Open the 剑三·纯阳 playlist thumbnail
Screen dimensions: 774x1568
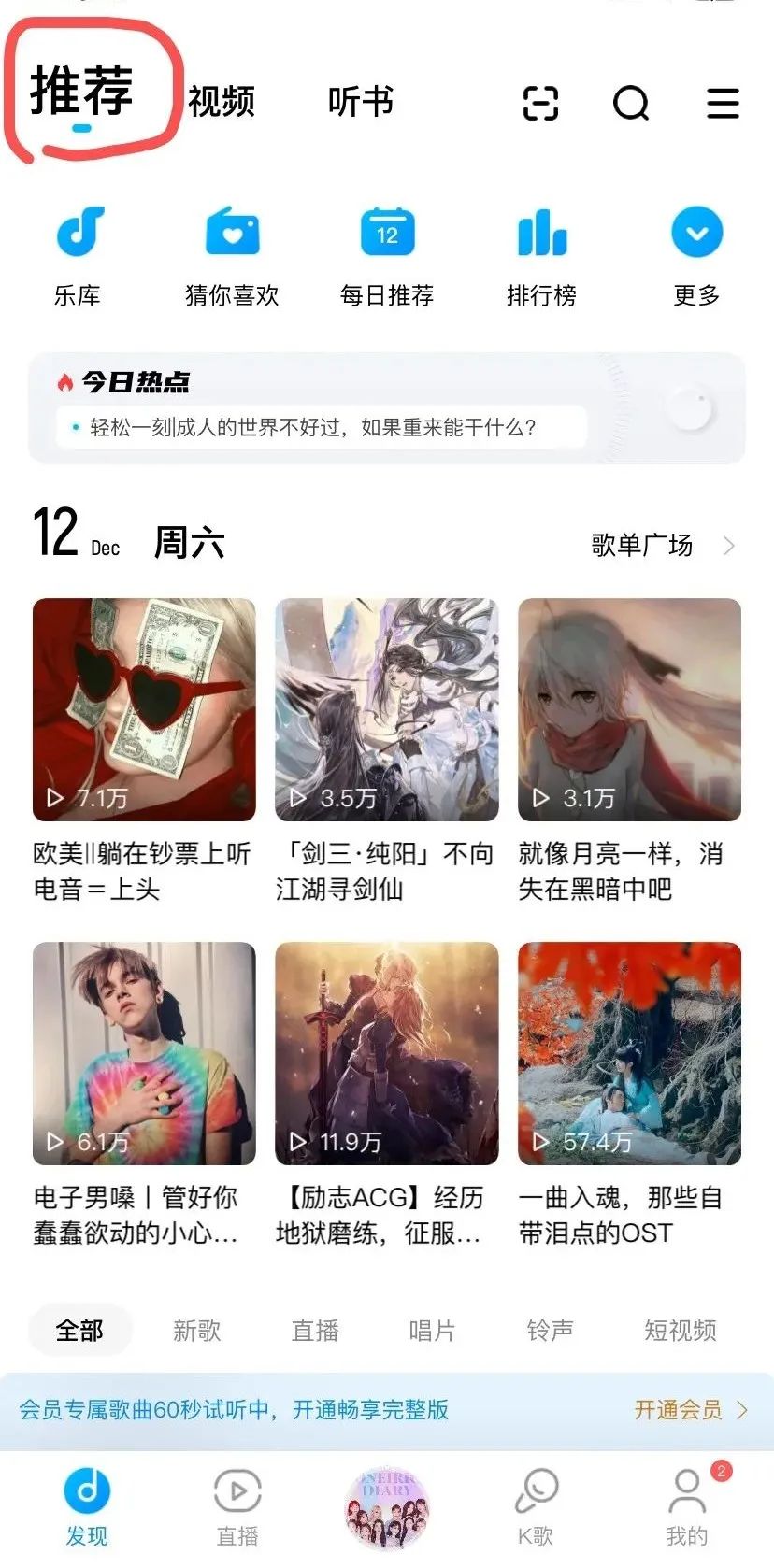pyautogui.click(x=386, y=710)
